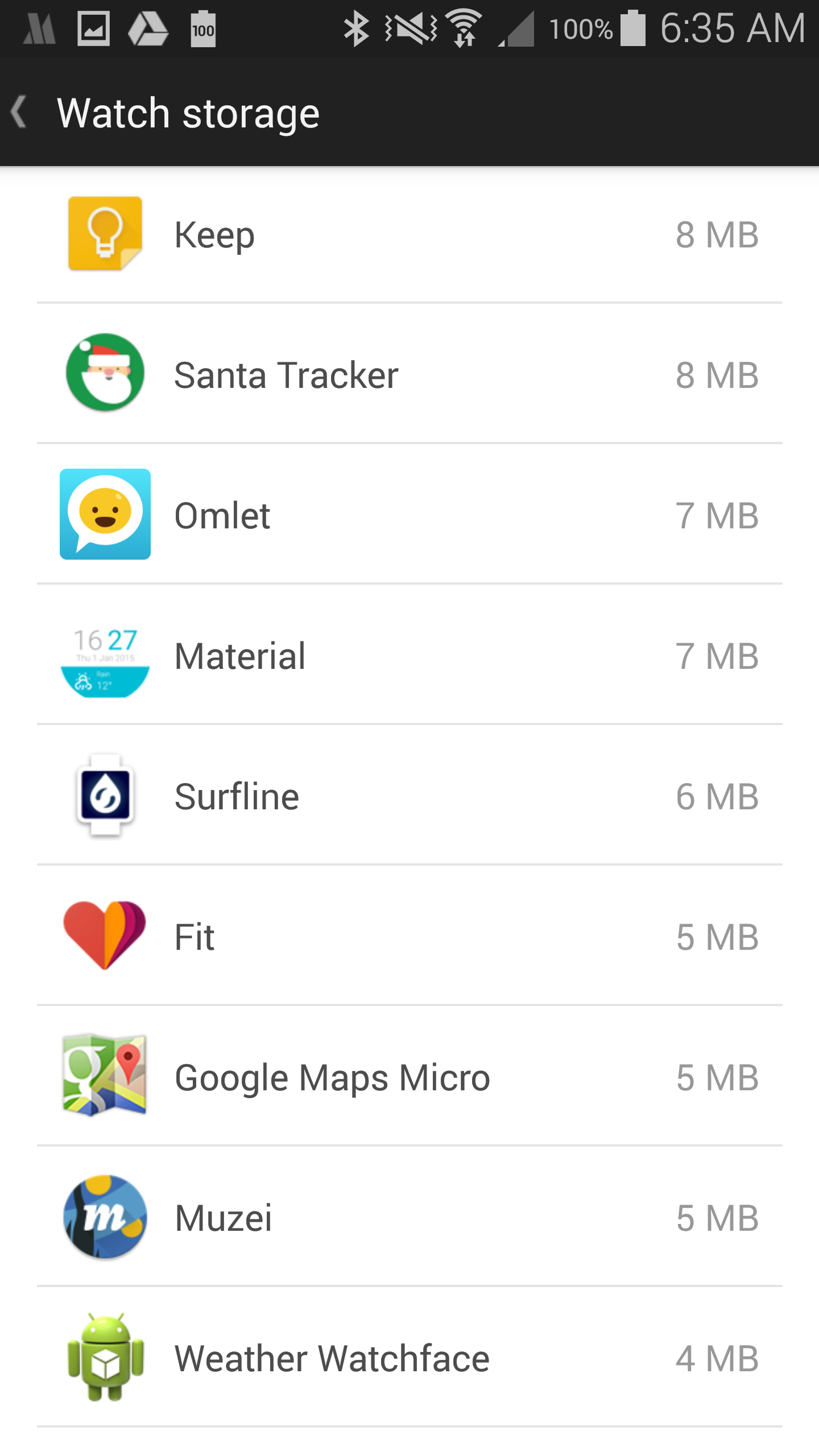Select Google Maps Micro
Image resolution: width=819 pixels, height=1456 pixels.
pos(409,1076)
